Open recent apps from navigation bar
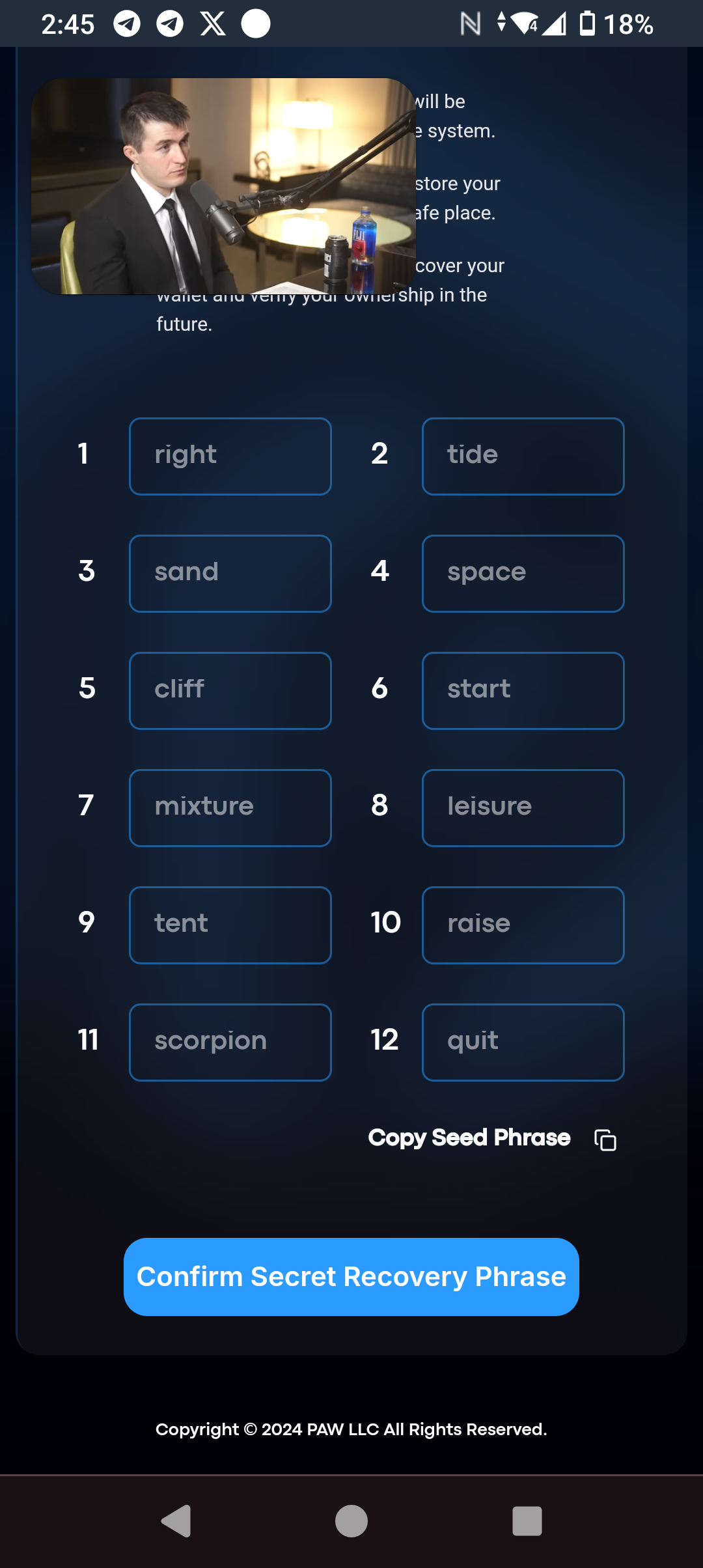Viewport: 703px width, 1568px height. point(527,1522)
